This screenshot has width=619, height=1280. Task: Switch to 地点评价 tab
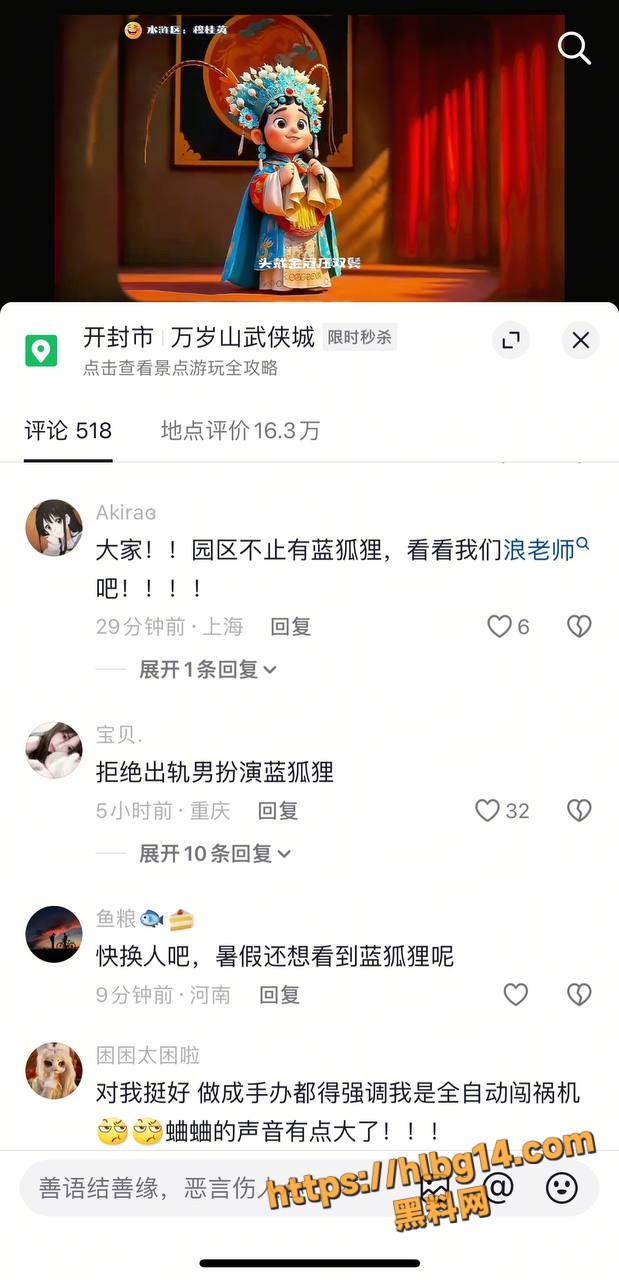pos(240,430)
